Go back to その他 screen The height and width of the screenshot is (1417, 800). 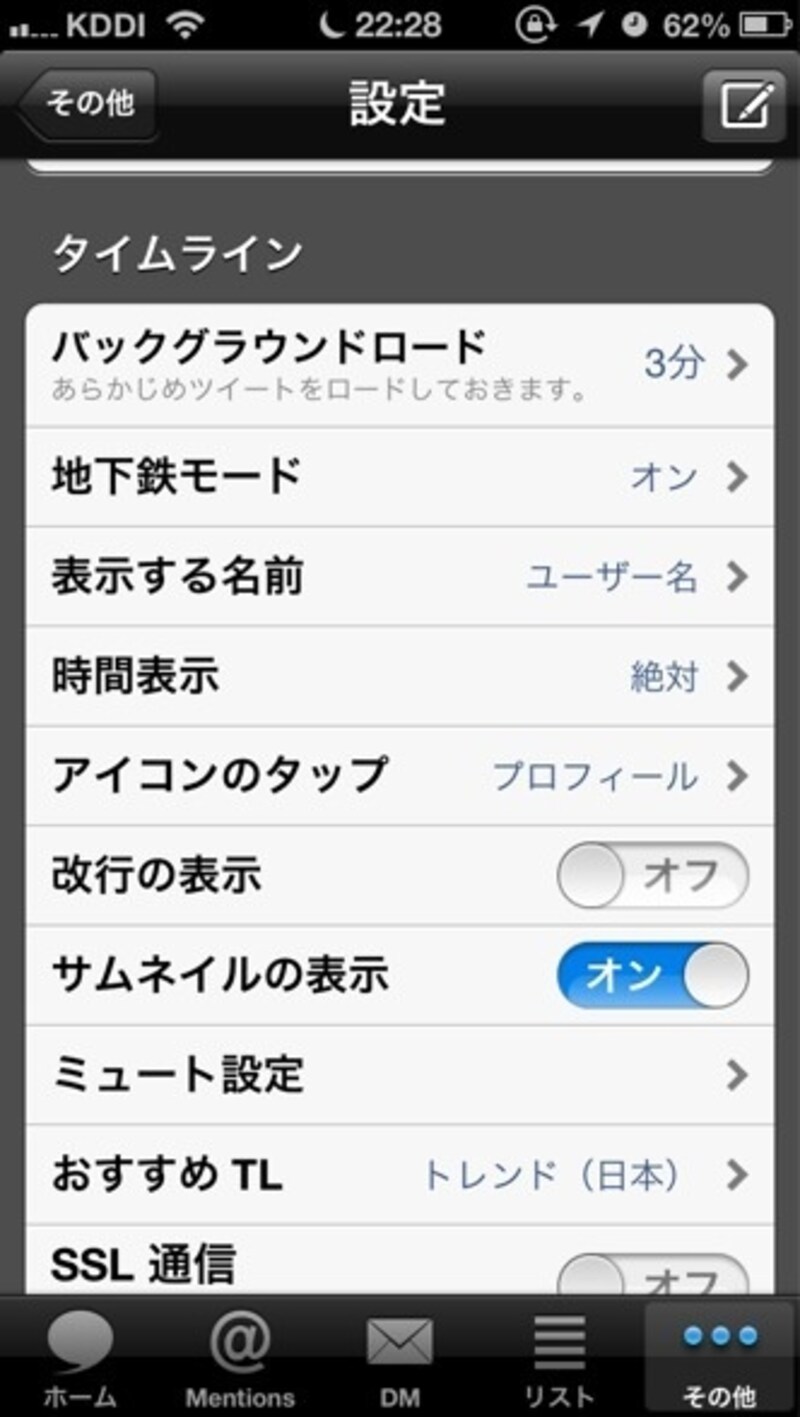88,103
